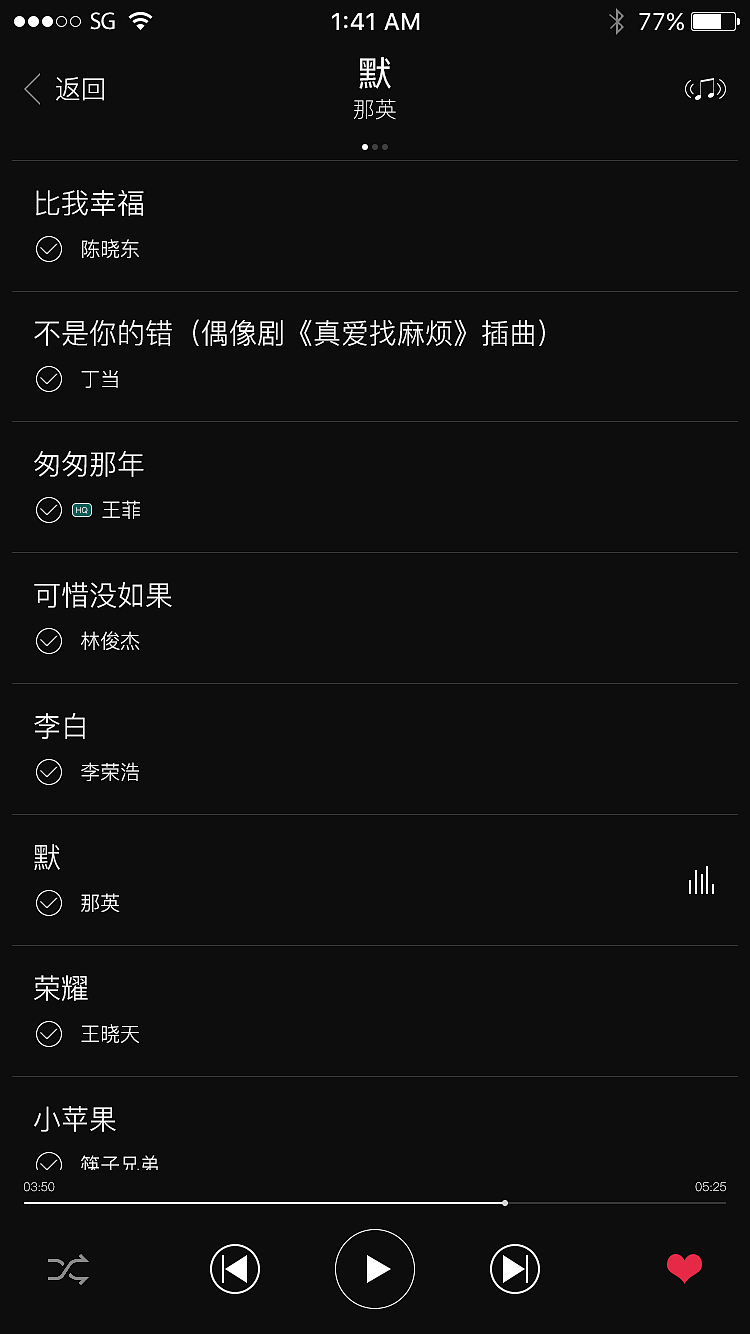Open the audio quality selector icon top right
The image size is (750, 1334).
pyautogui.click(x=704, y=88)
